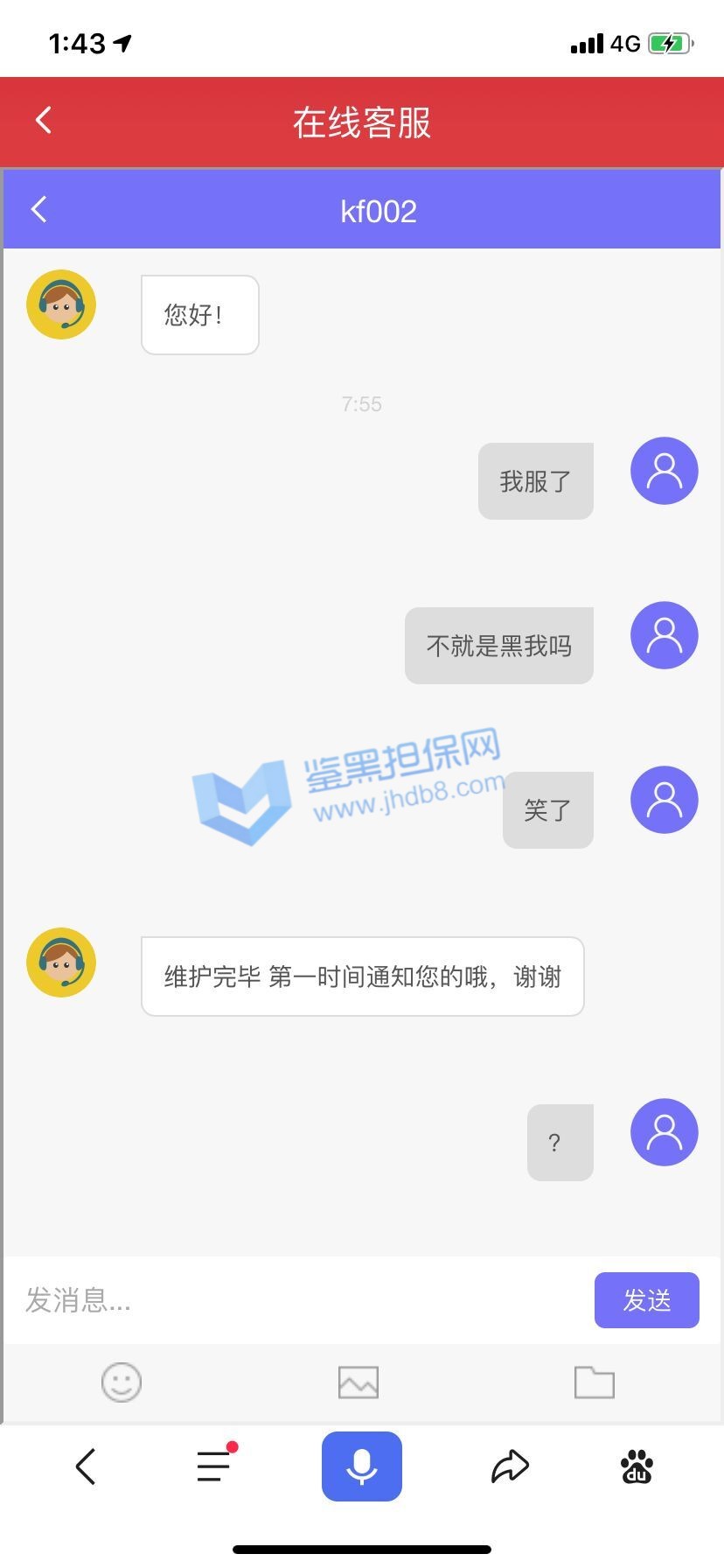Open the Baidu paw home icon

(637, 1466)
